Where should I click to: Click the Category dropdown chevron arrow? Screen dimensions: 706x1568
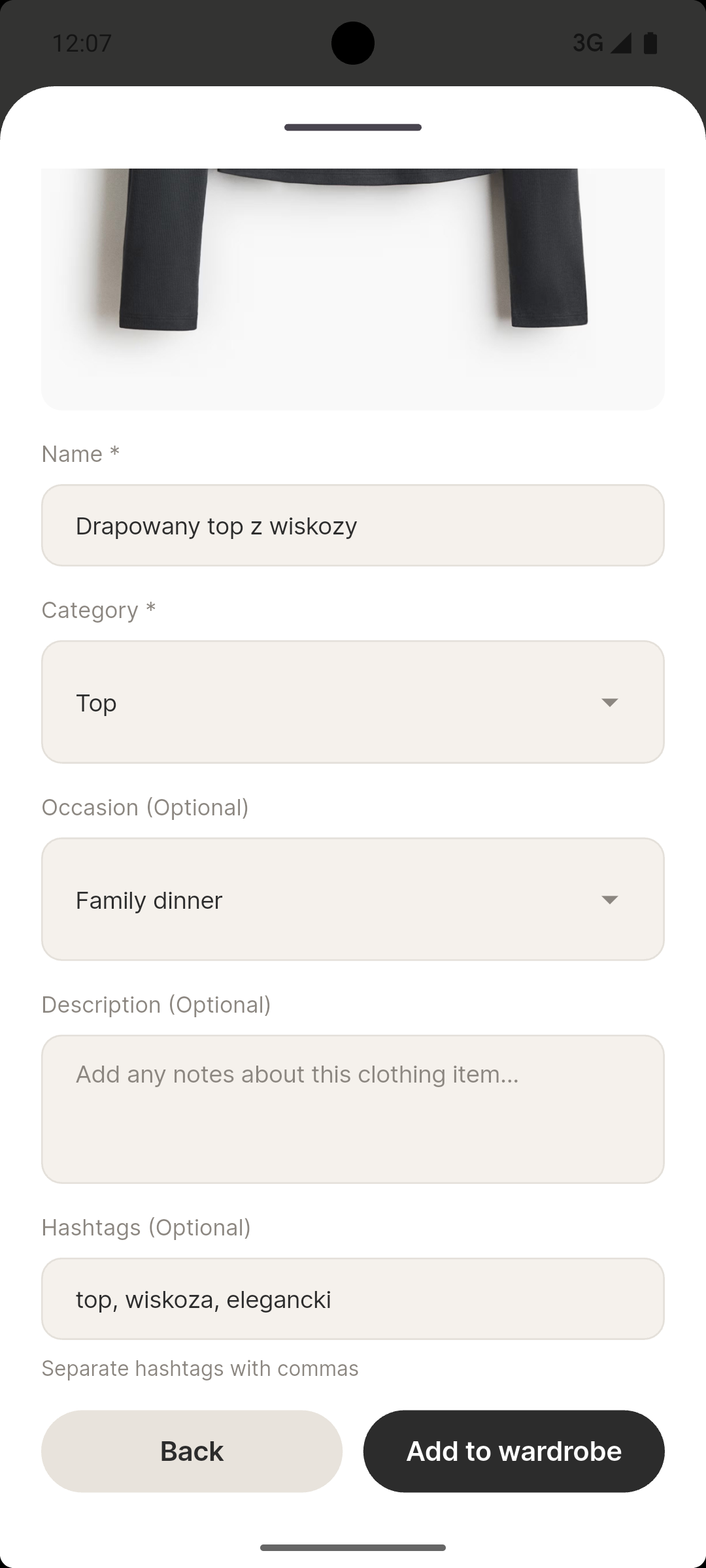pyautogui.click(x=609, y=702)
